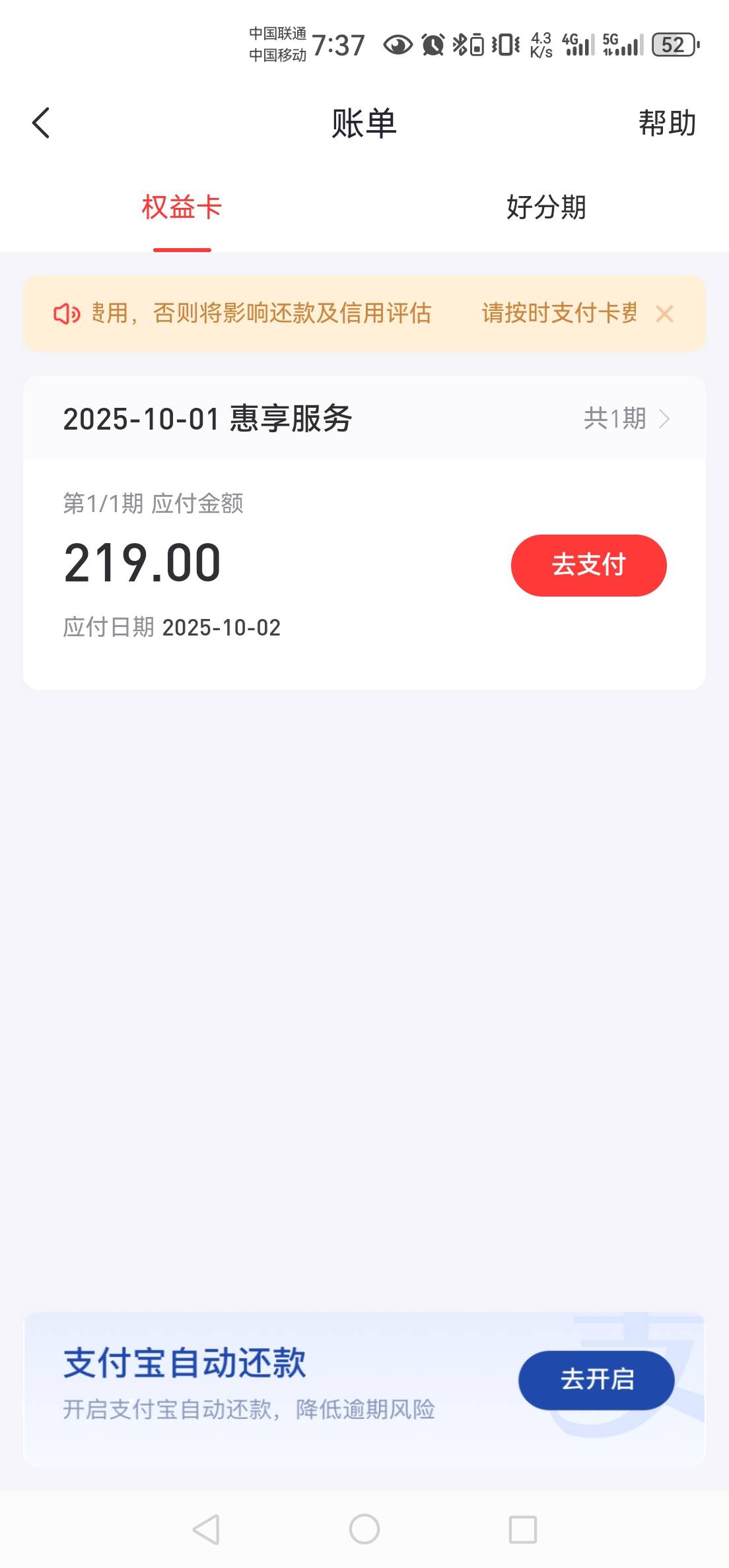This screenshot has height=1568, width=729.
Task: Open the 帮助 help page
Action: 666,123
